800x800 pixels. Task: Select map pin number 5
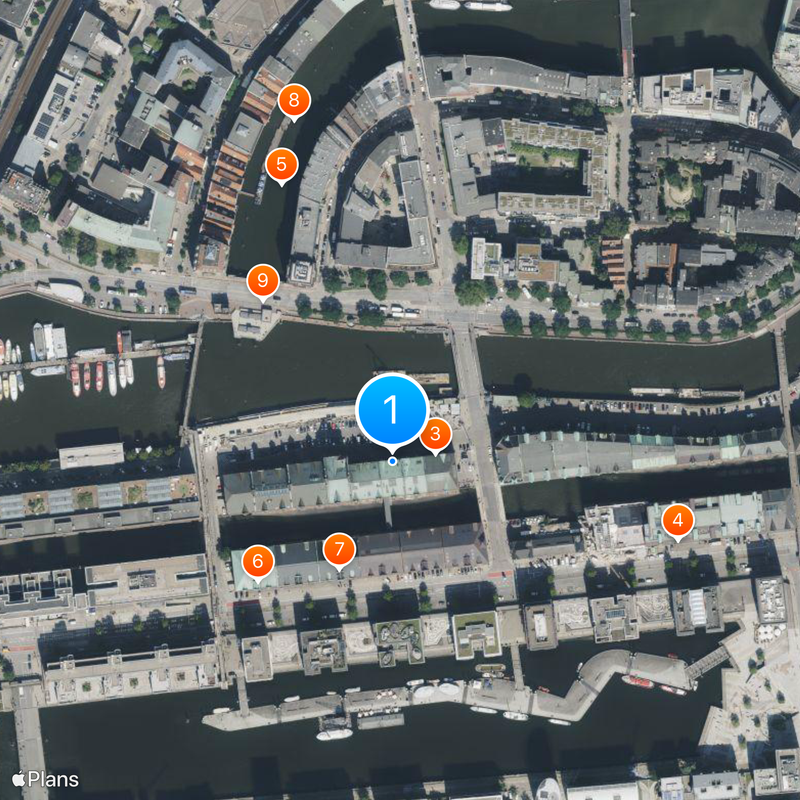(x=282, y=164)
